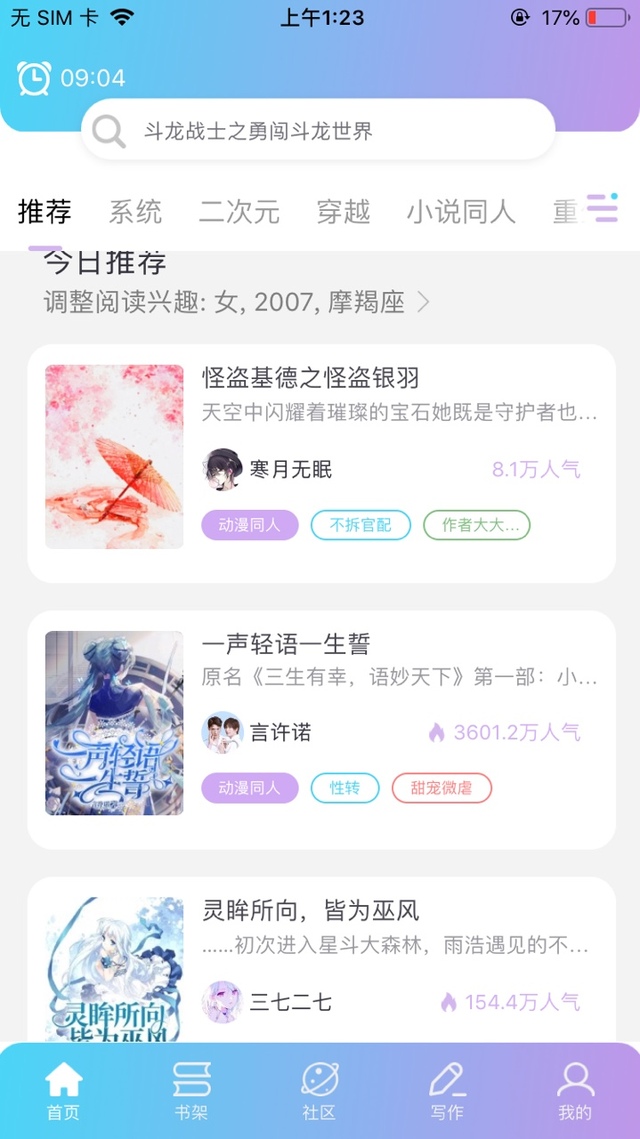Open the novel 一声轻语一生誓
640x1139 pixels.
[286, 644]
